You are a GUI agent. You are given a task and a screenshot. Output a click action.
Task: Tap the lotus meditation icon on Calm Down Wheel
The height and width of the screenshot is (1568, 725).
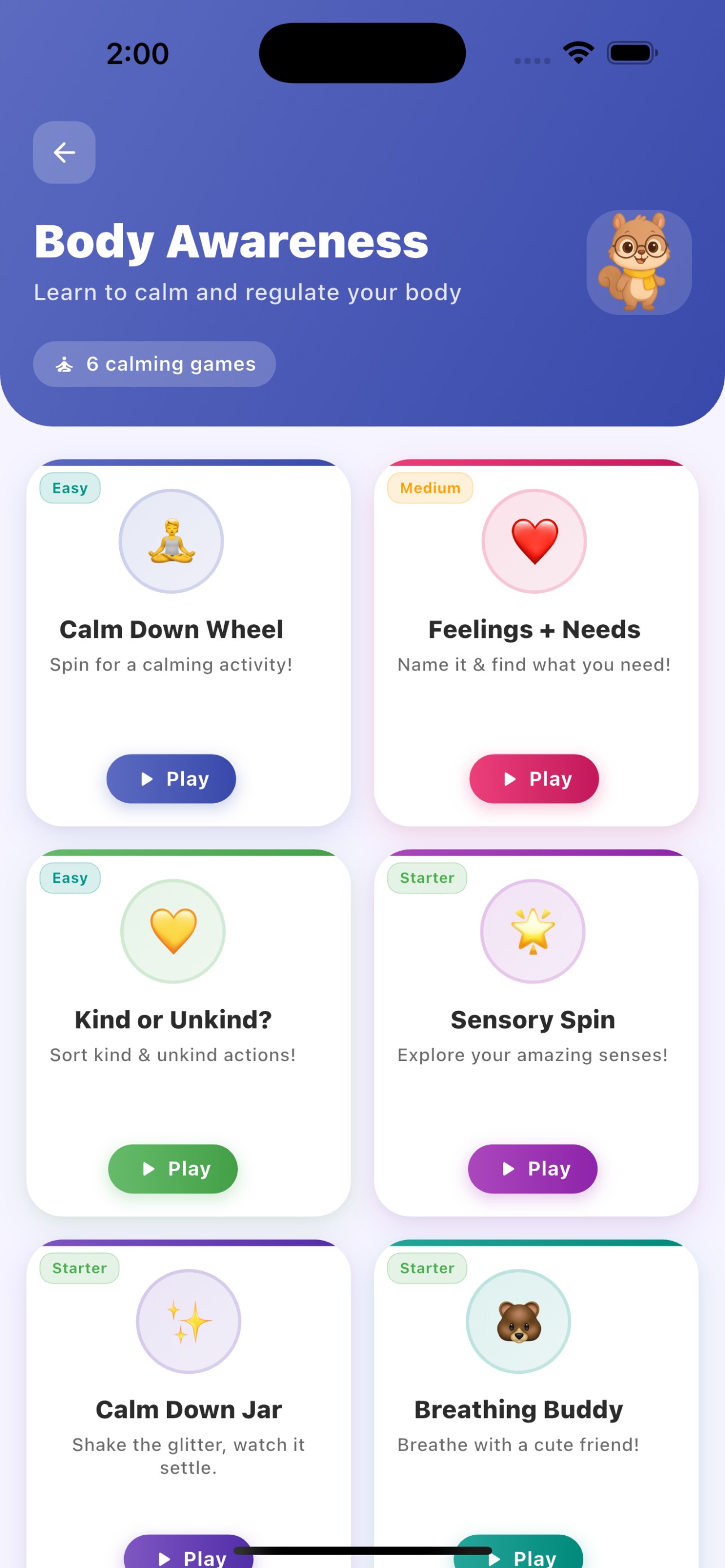[x=172, y=541]
